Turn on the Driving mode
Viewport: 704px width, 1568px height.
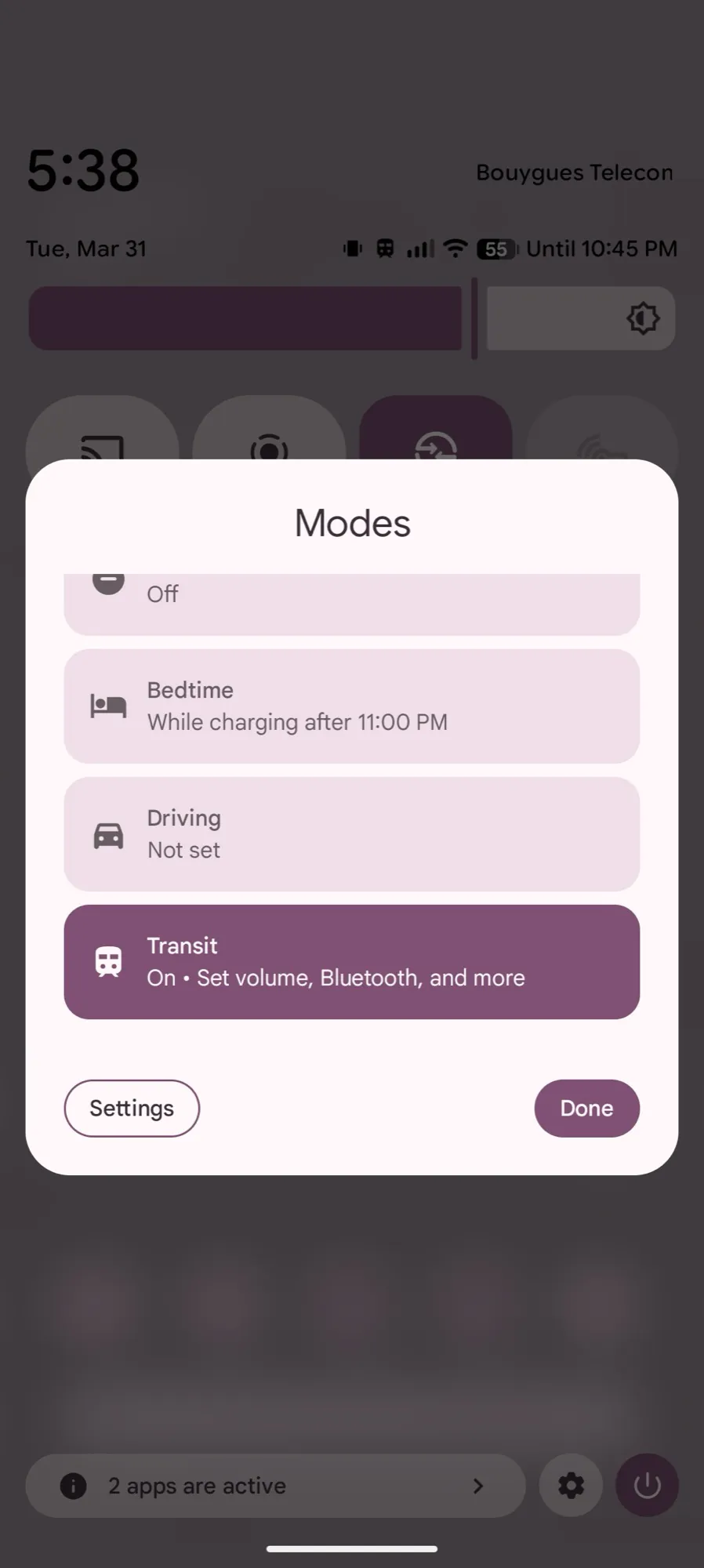(x=351, y=833)
